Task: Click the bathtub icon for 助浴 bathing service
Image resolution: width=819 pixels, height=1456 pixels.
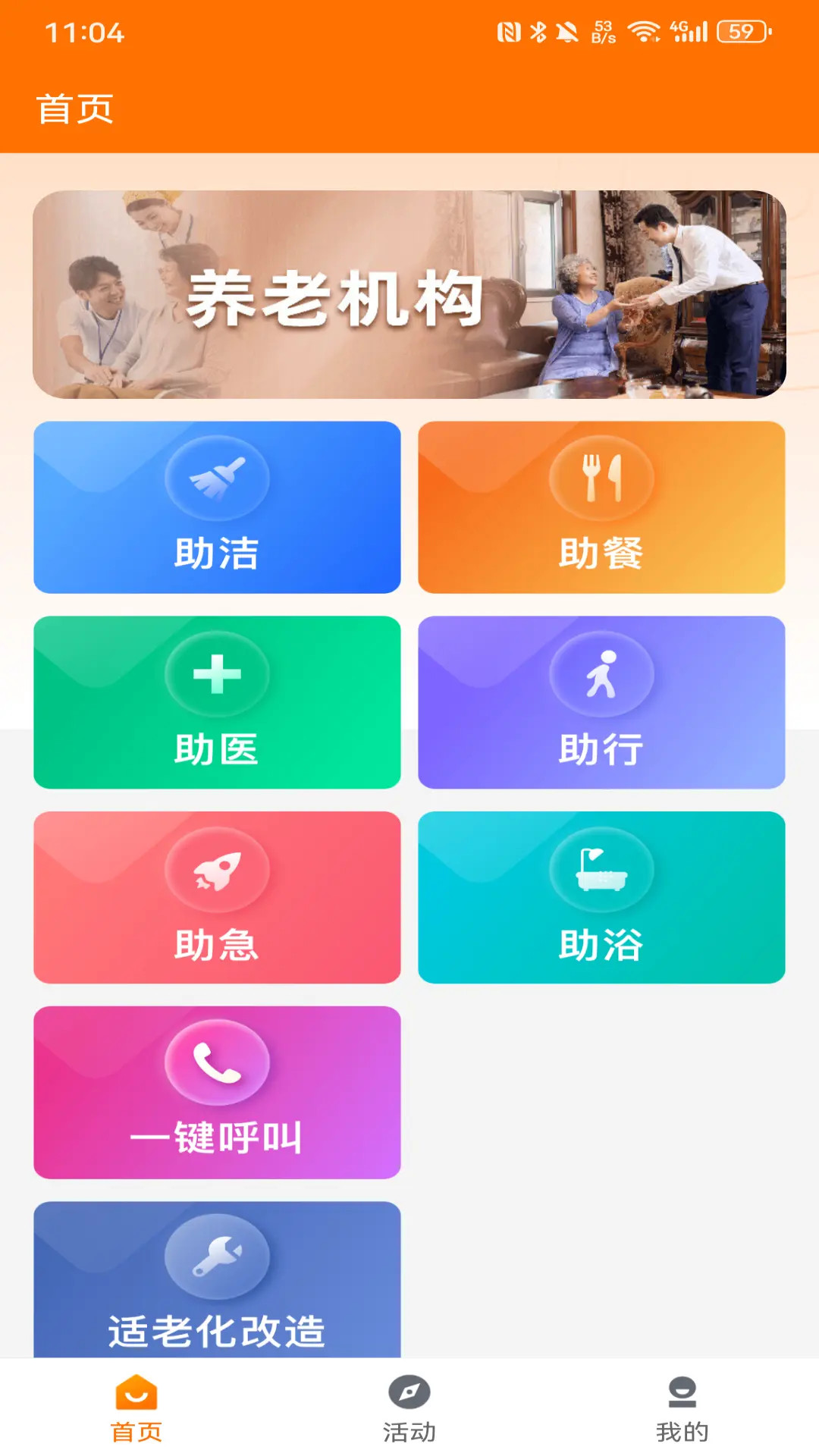Action: click(603, 868)
